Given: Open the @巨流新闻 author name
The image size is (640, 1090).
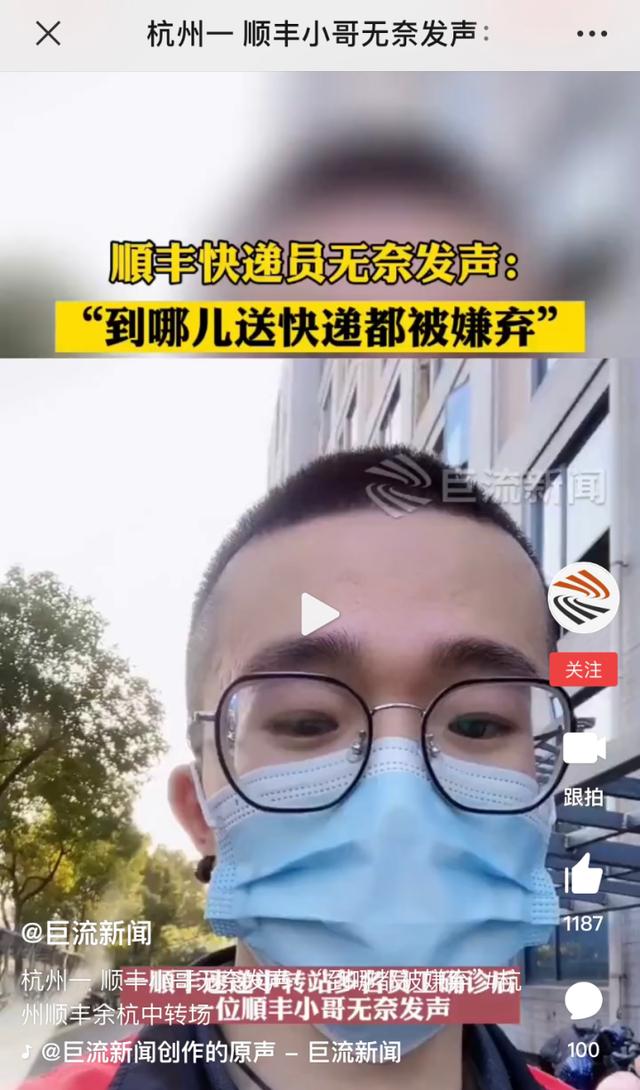Looking at the screenshot, I should (x=86, y=933).
